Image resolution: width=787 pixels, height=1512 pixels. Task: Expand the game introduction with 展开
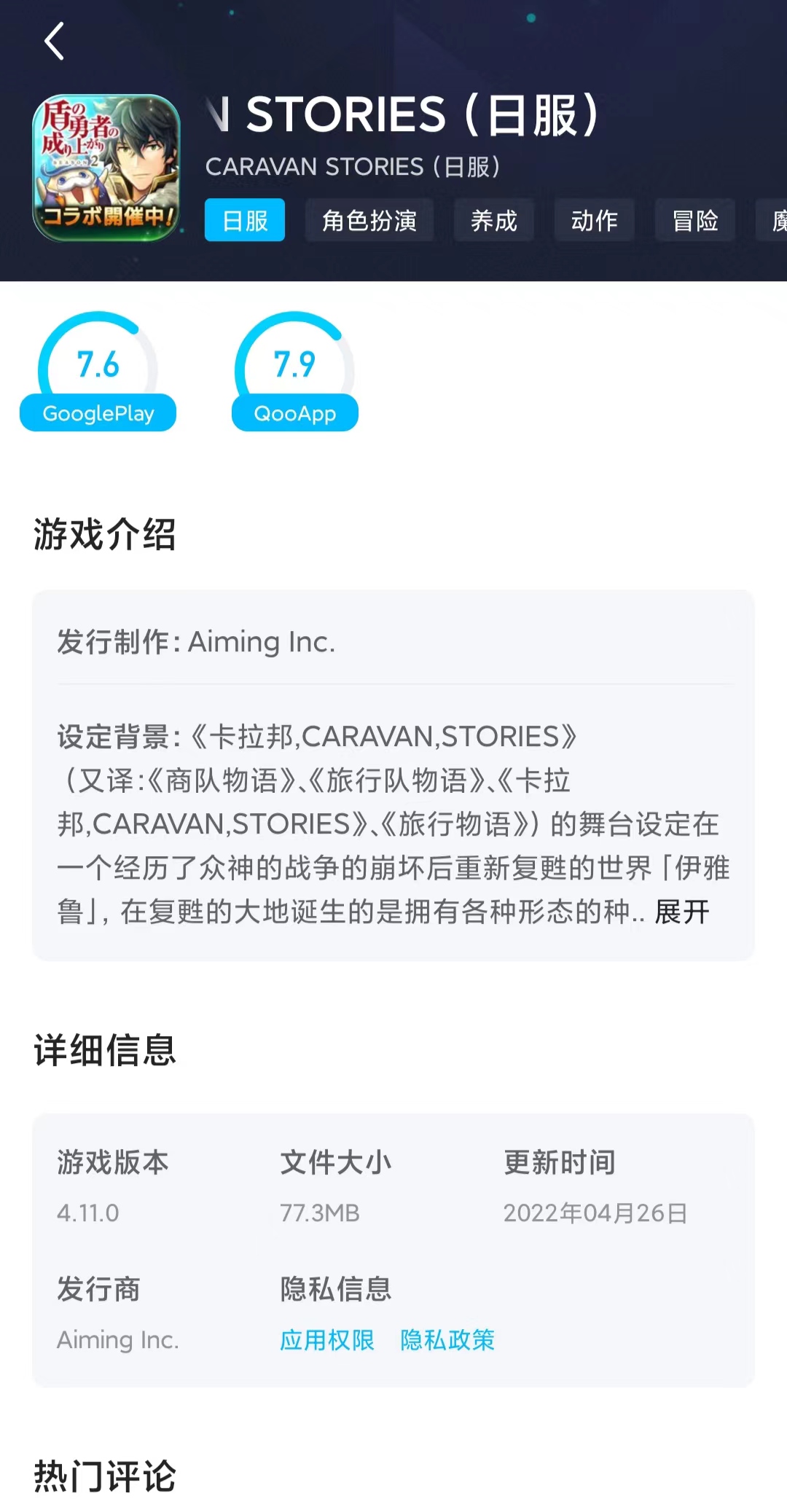(x=682, y=912)
